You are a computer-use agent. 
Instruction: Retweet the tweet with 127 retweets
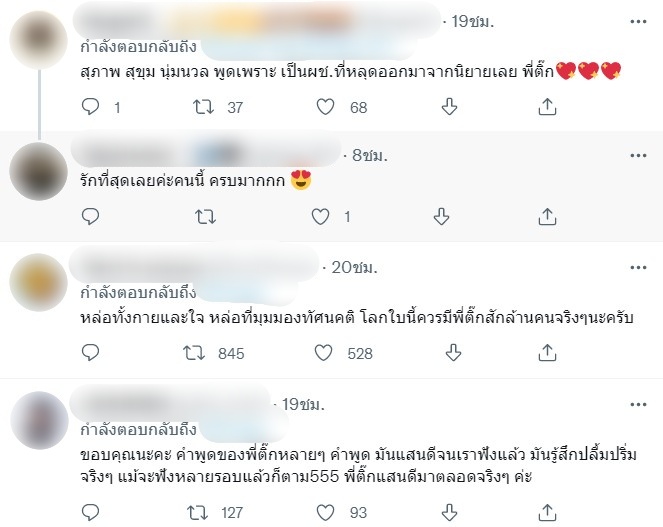click(205, 514)
